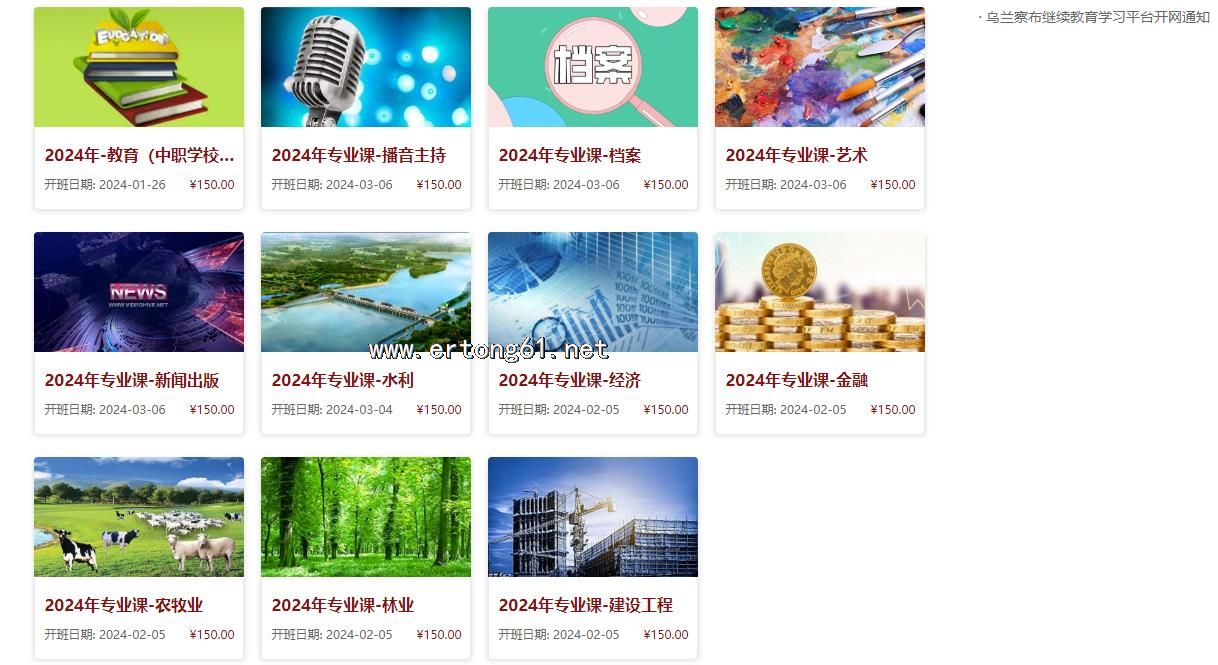
Task: Read the 乌兰察布继续教育学习平台开网通知 notice
Action: [1097, 17]
